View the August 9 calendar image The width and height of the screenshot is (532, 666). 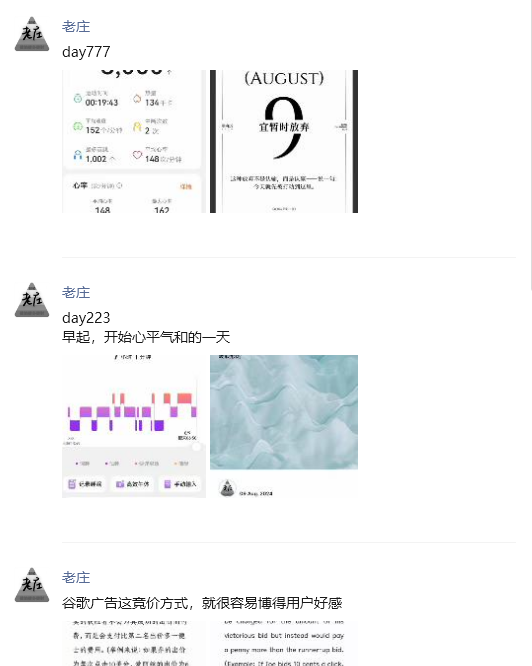pyautogui.click(x=284, y=141)
